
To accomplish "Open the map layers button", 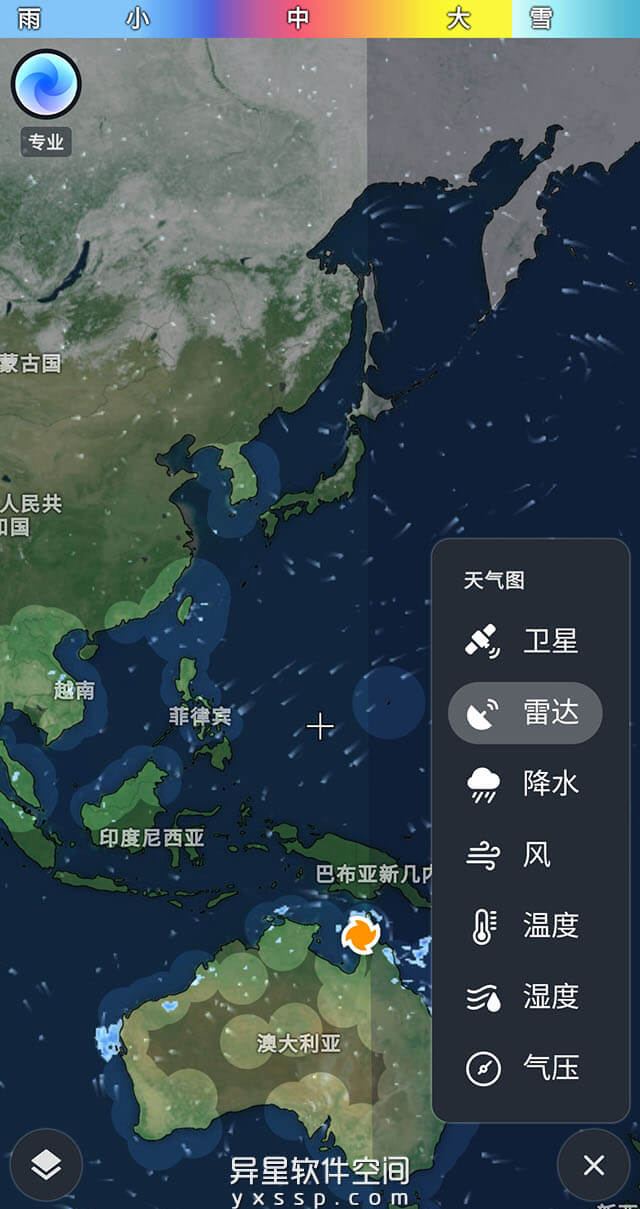I will pyautogui.click(x=46, y=1165).
